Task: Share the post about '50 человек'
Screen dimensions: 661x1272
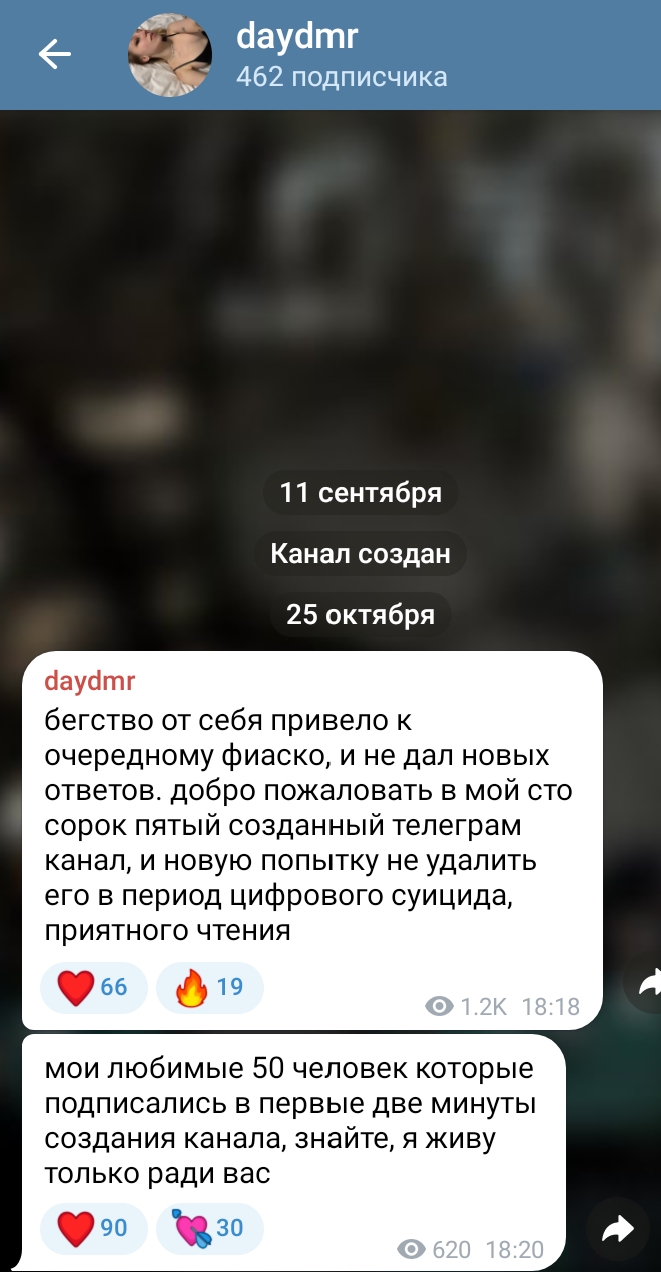Action: coord(617,1229)
